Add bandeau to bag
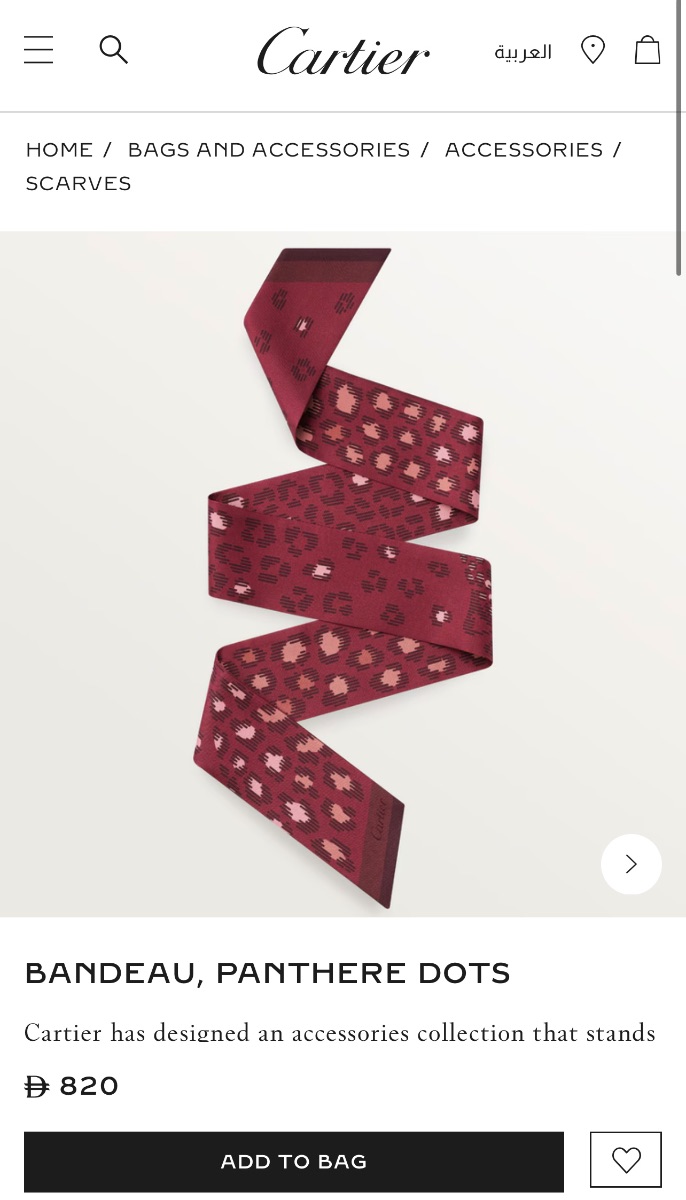 pos(294,1162)
